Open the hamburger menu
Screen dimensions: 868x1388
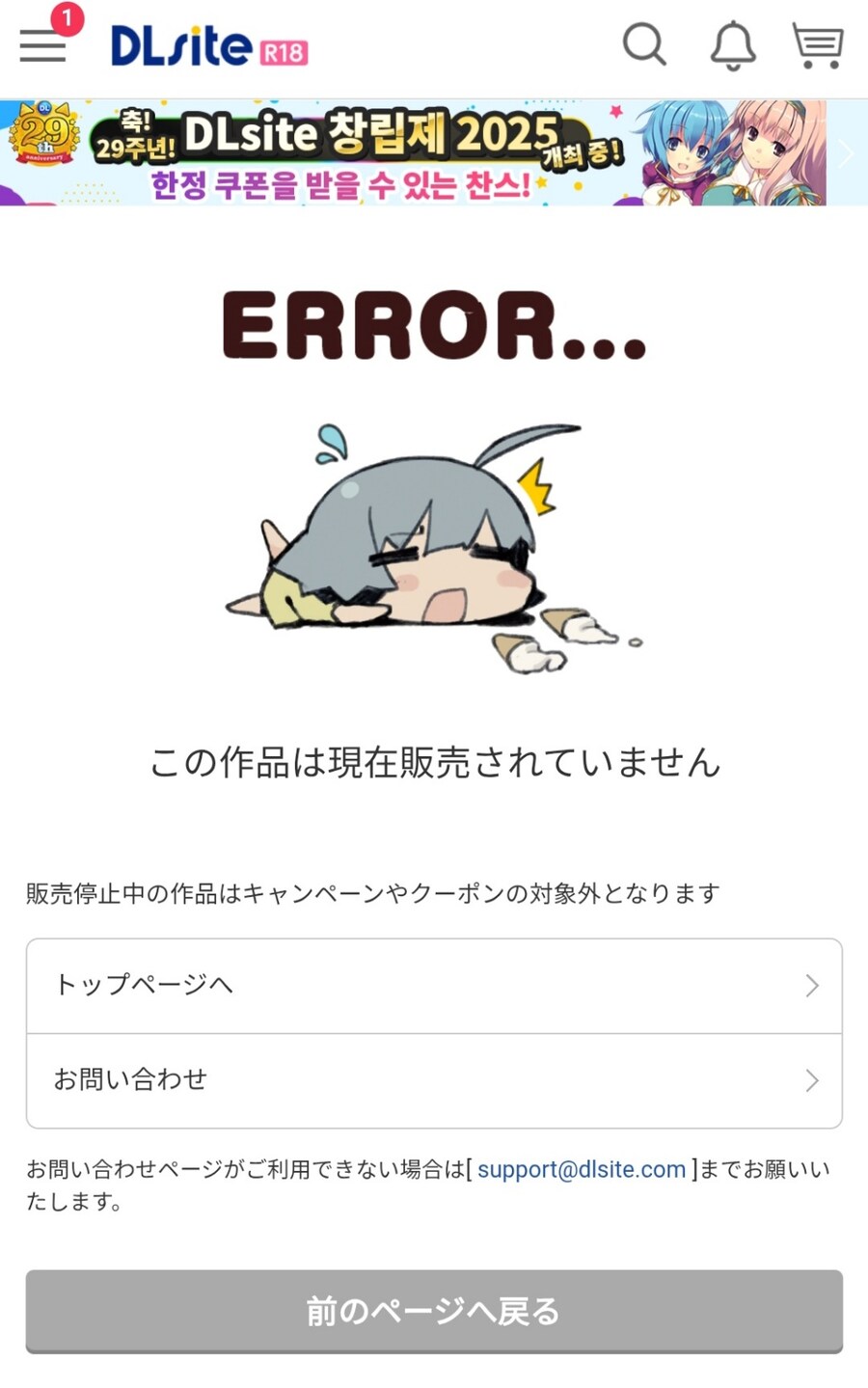click(x=43, y=45)
